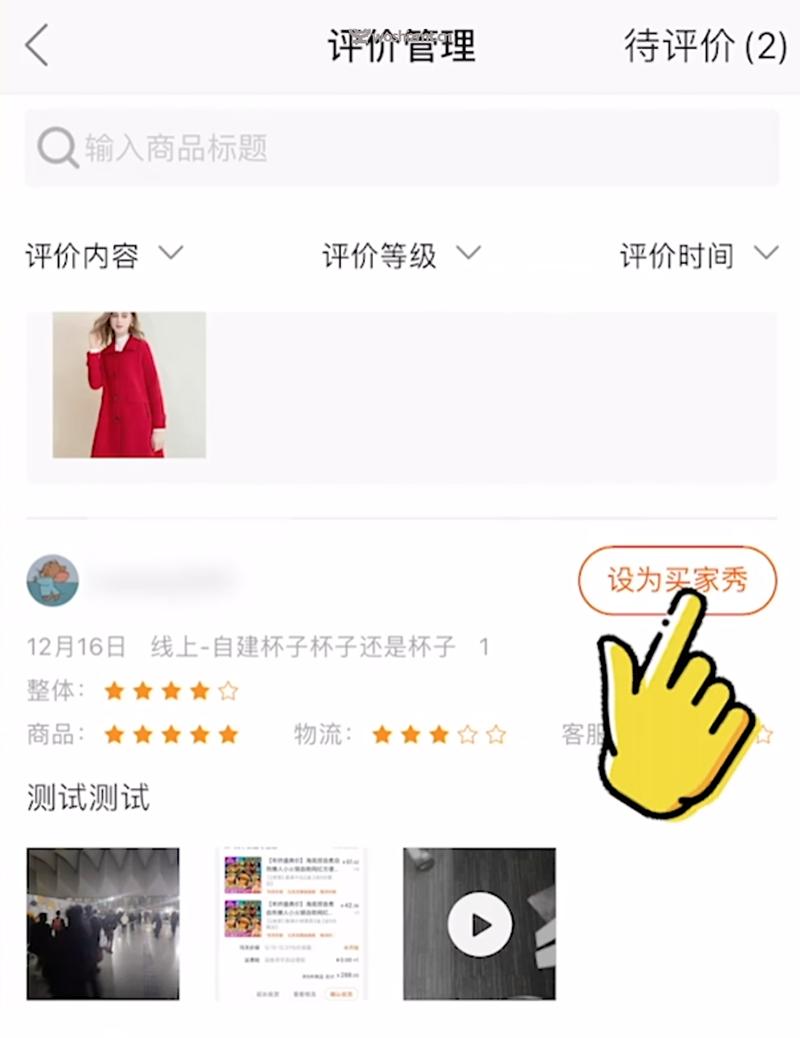Go back from 评价管理 page
Image resolution: width=800 pixels, height=1038 pixels.
pos(37,46)
